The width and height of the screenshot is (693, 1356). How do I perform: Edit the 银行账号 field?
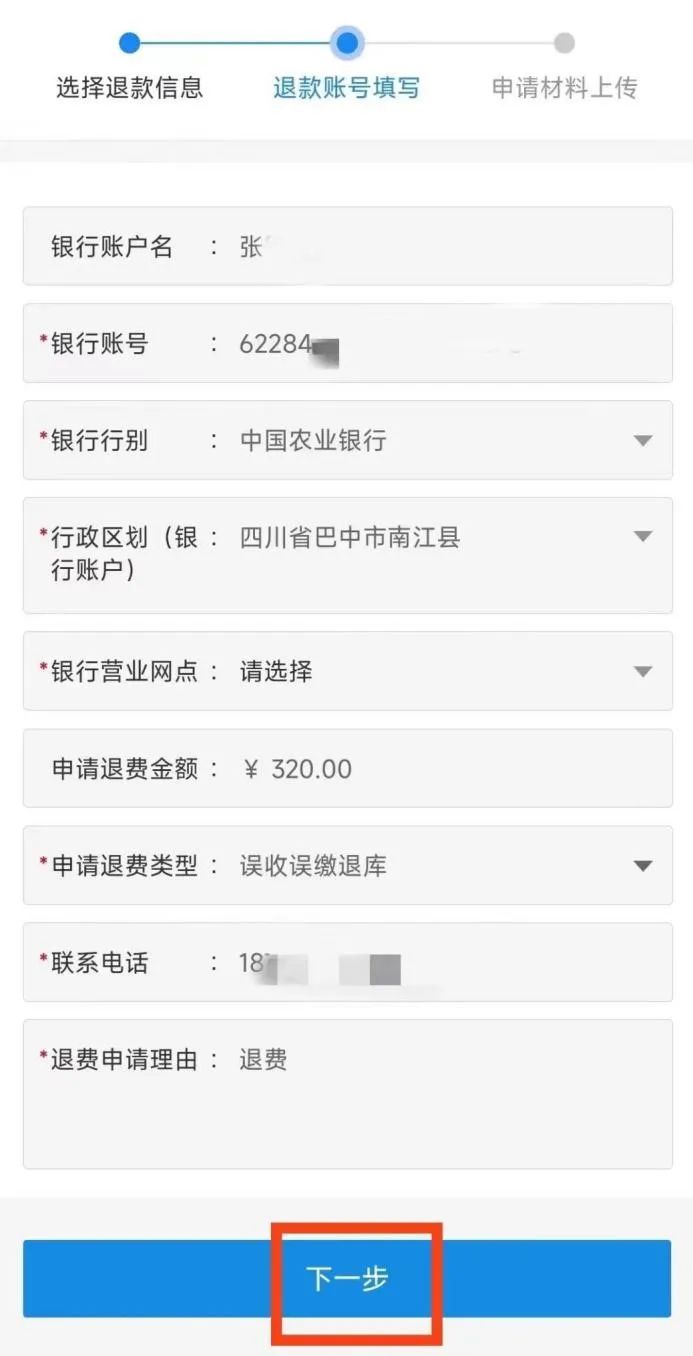[x=440, y=344]
